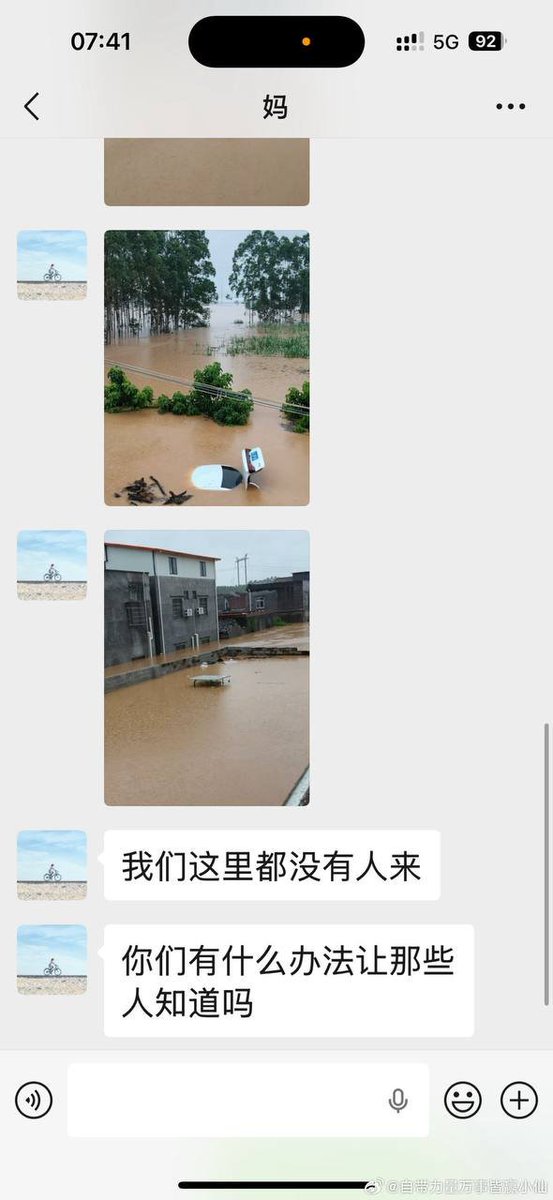This screenshot has width=553, height=1200.
Task: Open the flooded trees and car photo
Action: [x=207, y=368]
